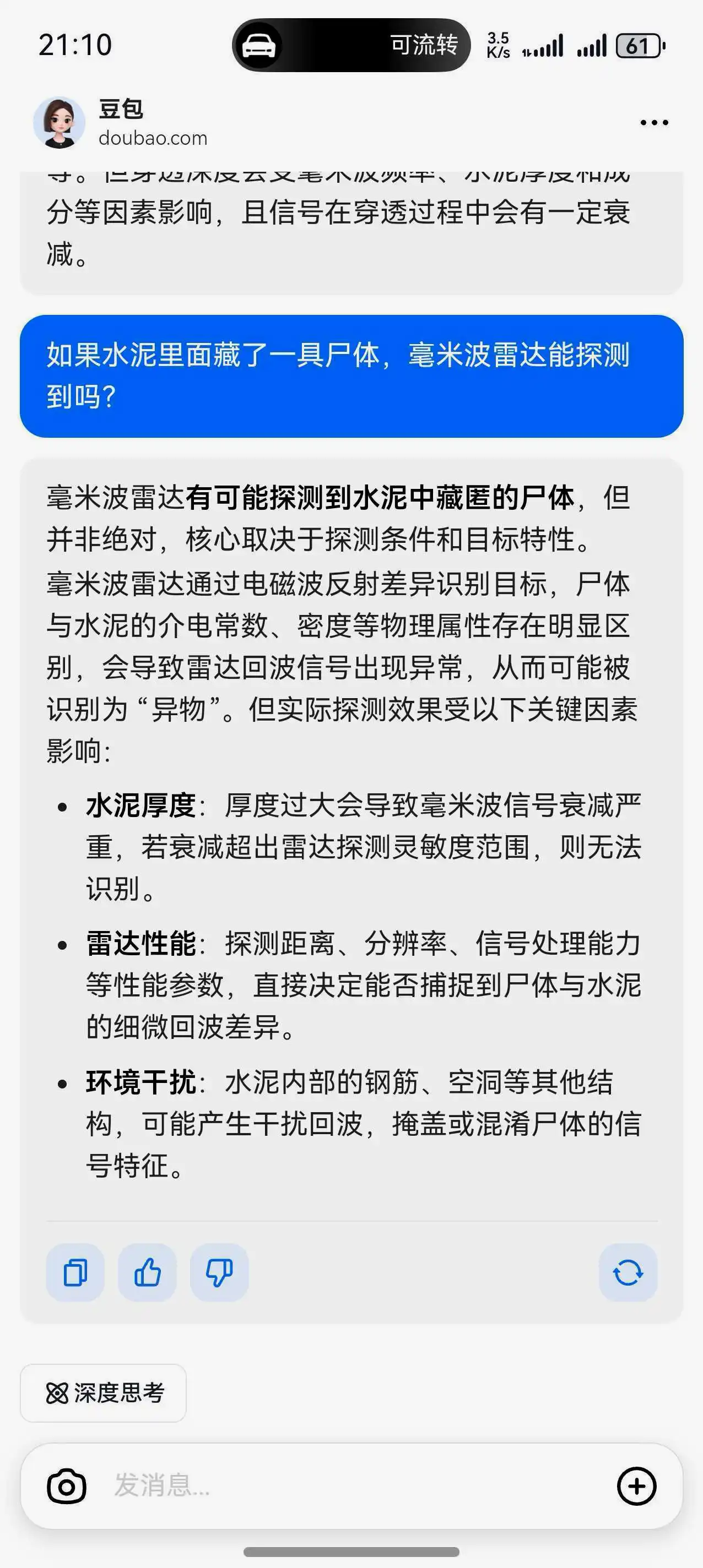
Task: Give the answer a thumbs down
Action: [x=219, y=1273]
